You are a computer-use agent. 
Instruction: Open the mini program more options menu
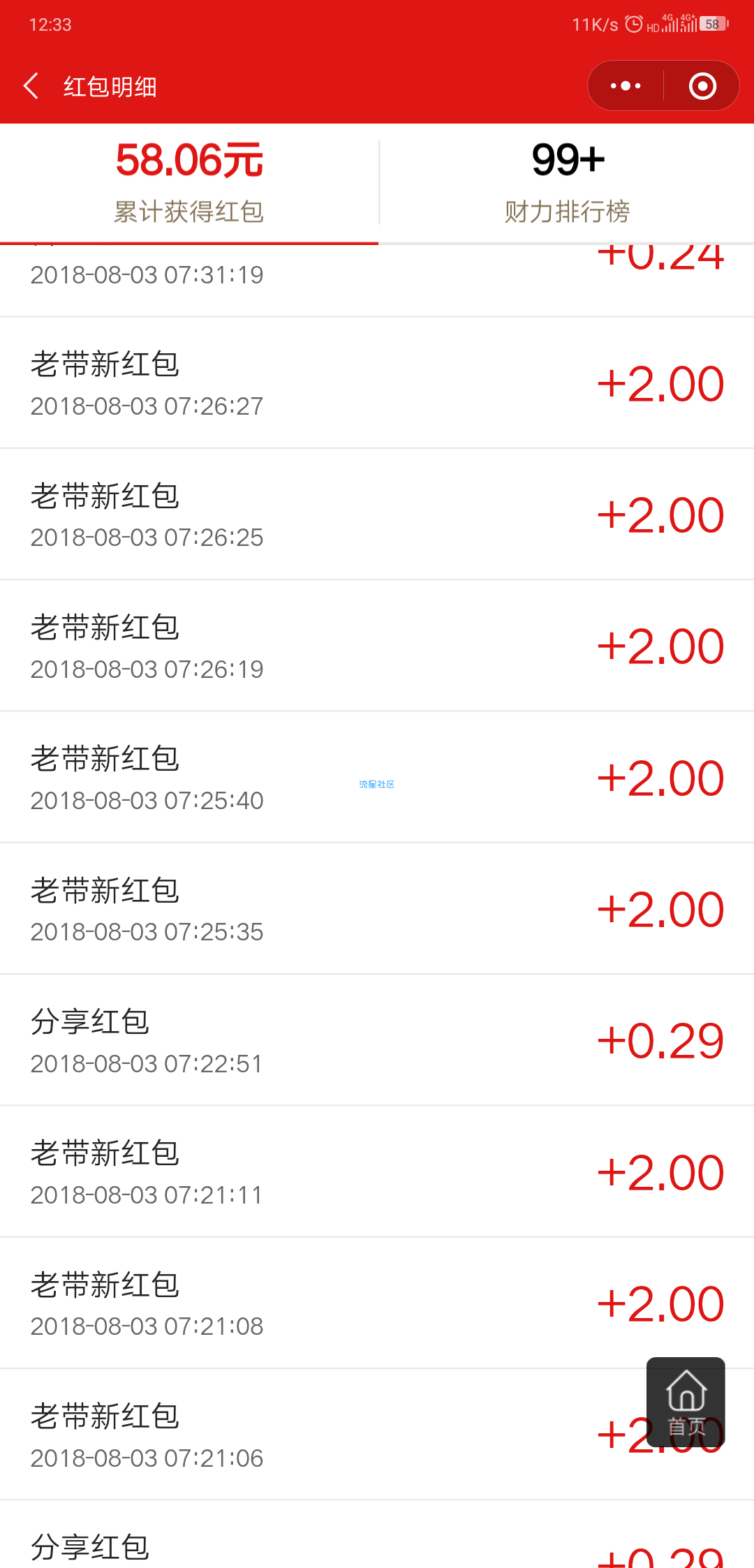click(x=626, y=86)
